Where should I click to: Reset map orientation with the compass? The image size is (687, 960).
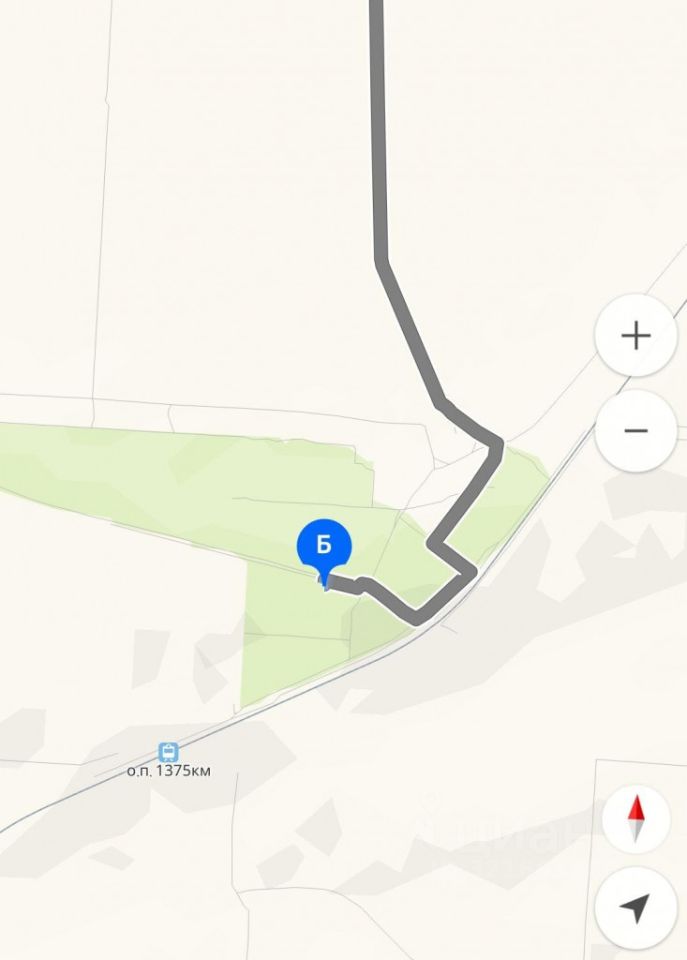[x=635, y=818]
